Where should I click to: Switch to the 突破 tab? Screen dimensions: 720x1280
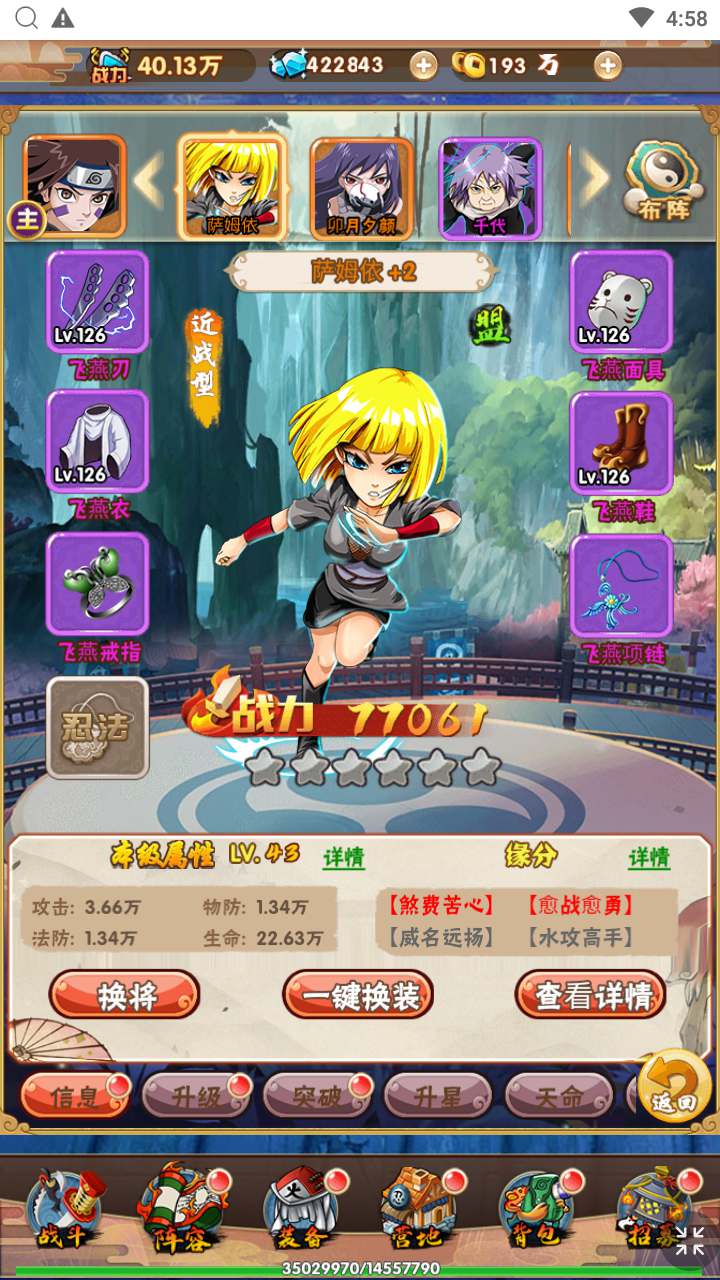point(317,1096)
